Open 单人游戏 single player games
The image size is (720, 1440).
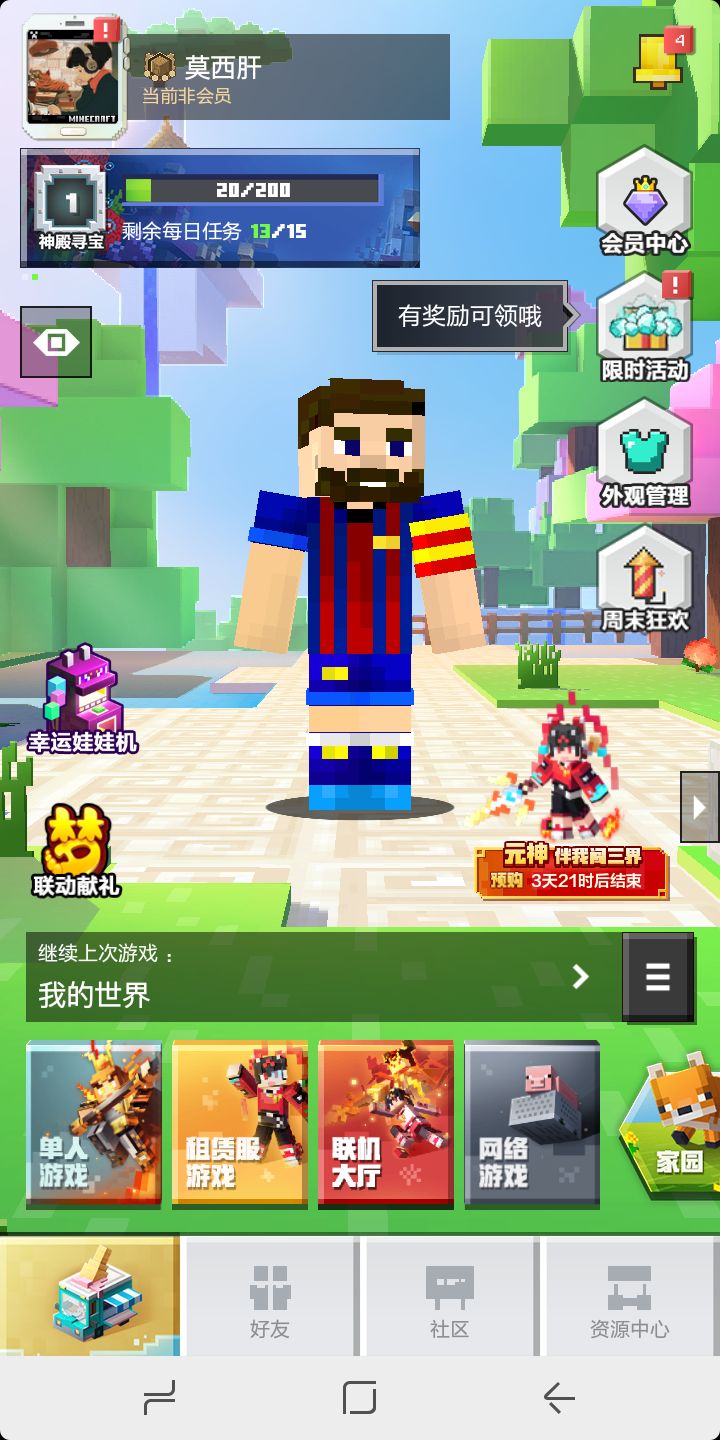point(93,1125)
